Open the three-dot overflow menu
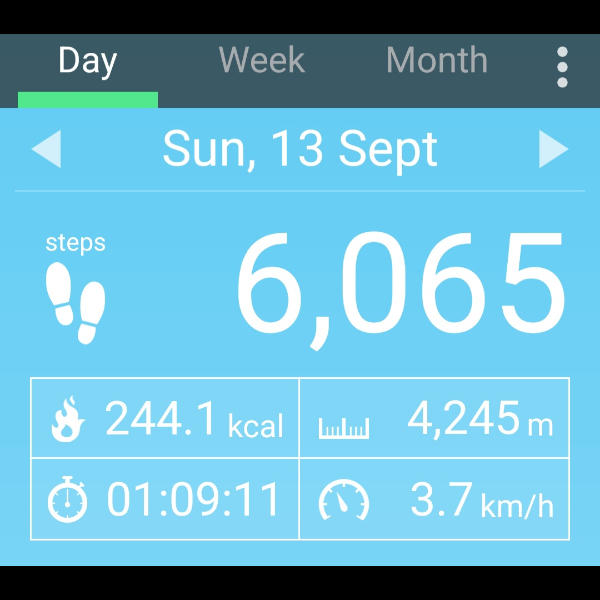 tap(562, 67)
